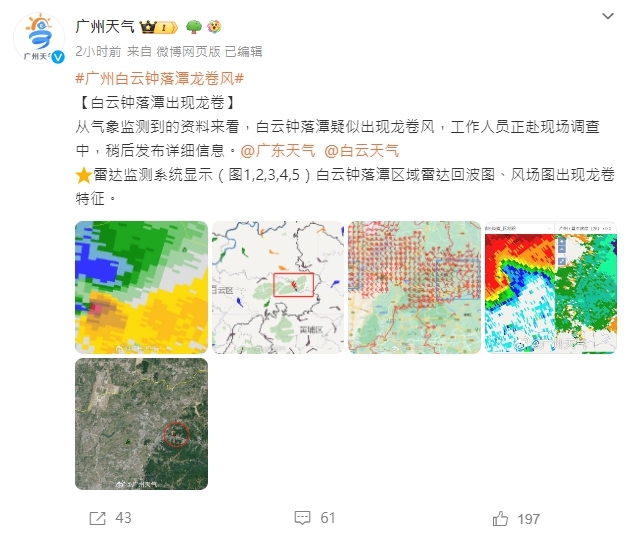Like the post with 197 likes
Viewport: 630px width, 535px height.
point(516,518)
